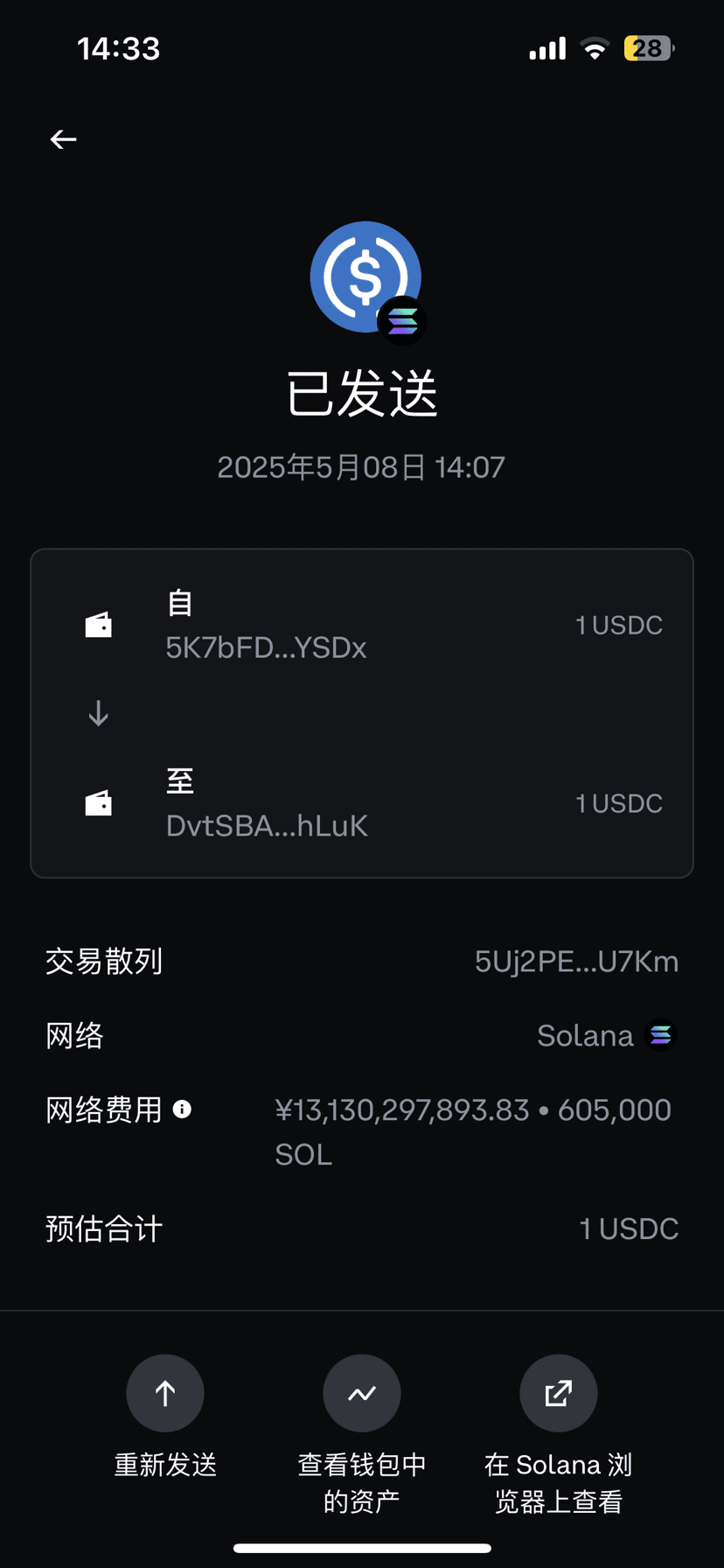Go back using the back arrow

pyautogui.click(x=63, y=138)
